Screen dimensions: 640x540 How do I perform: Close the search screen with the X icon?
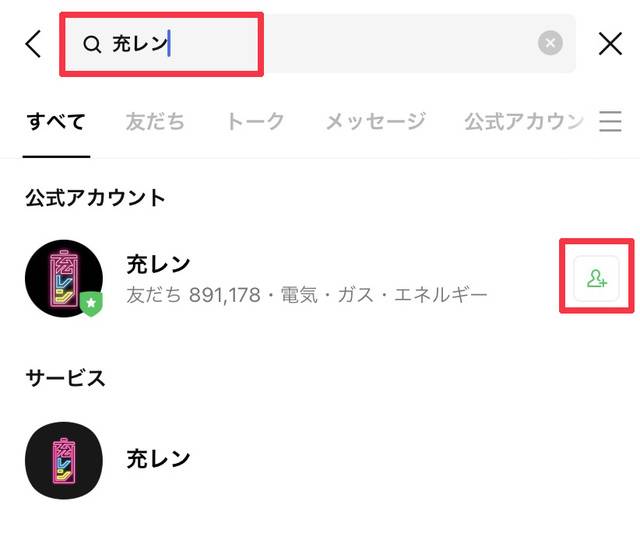point(610,43)
